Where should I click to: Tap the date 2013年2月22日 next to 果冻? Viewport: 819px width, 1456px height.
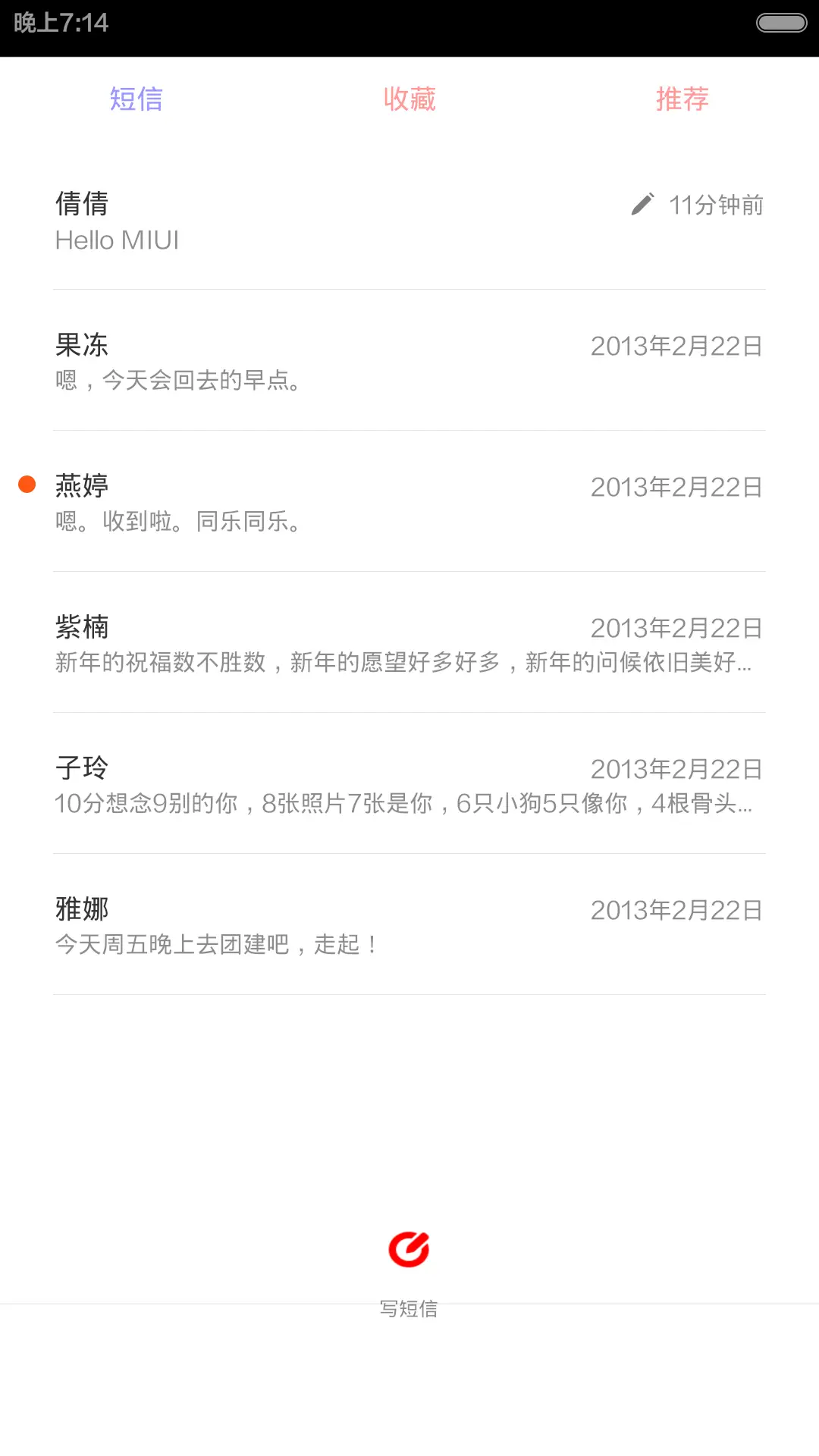(x=675, y=345)
